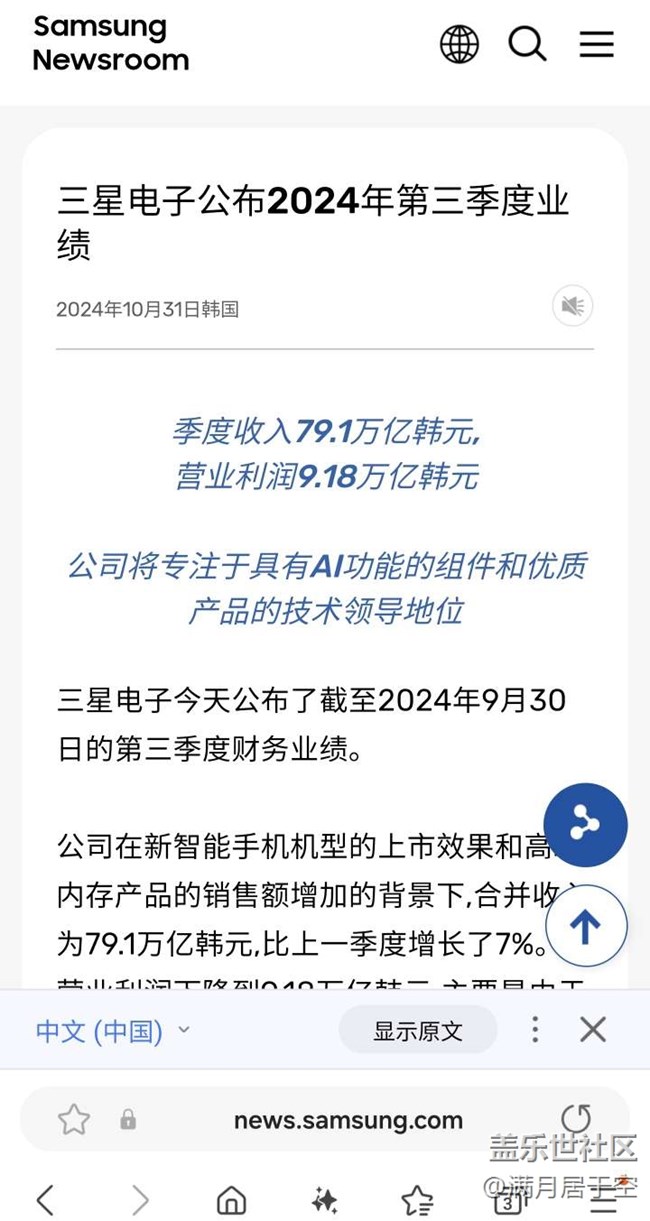Go to the browser home page
The width and height of the screenshot is (650, 1221).
tap(231, 1199)
